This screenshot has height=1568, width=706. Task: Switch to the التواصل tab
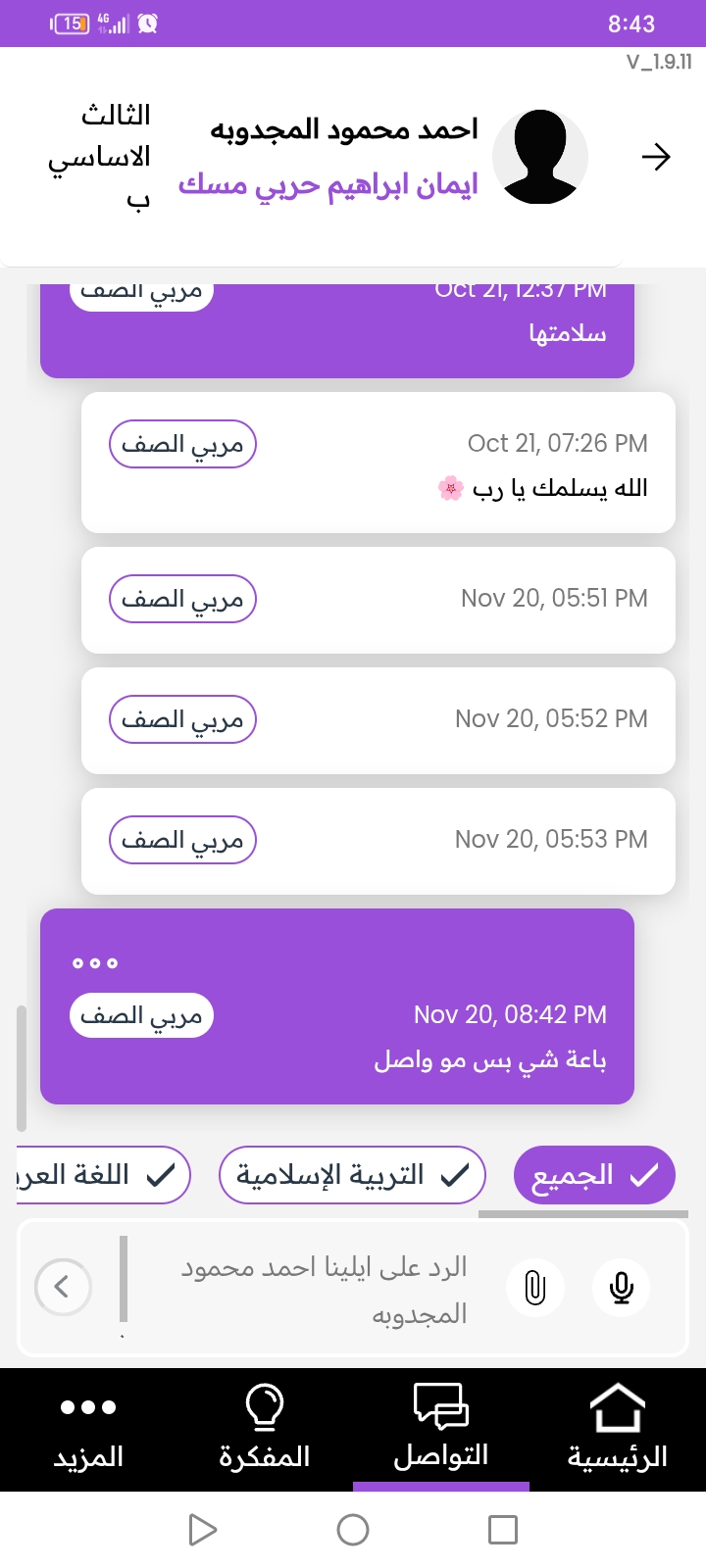[441, 1429]
